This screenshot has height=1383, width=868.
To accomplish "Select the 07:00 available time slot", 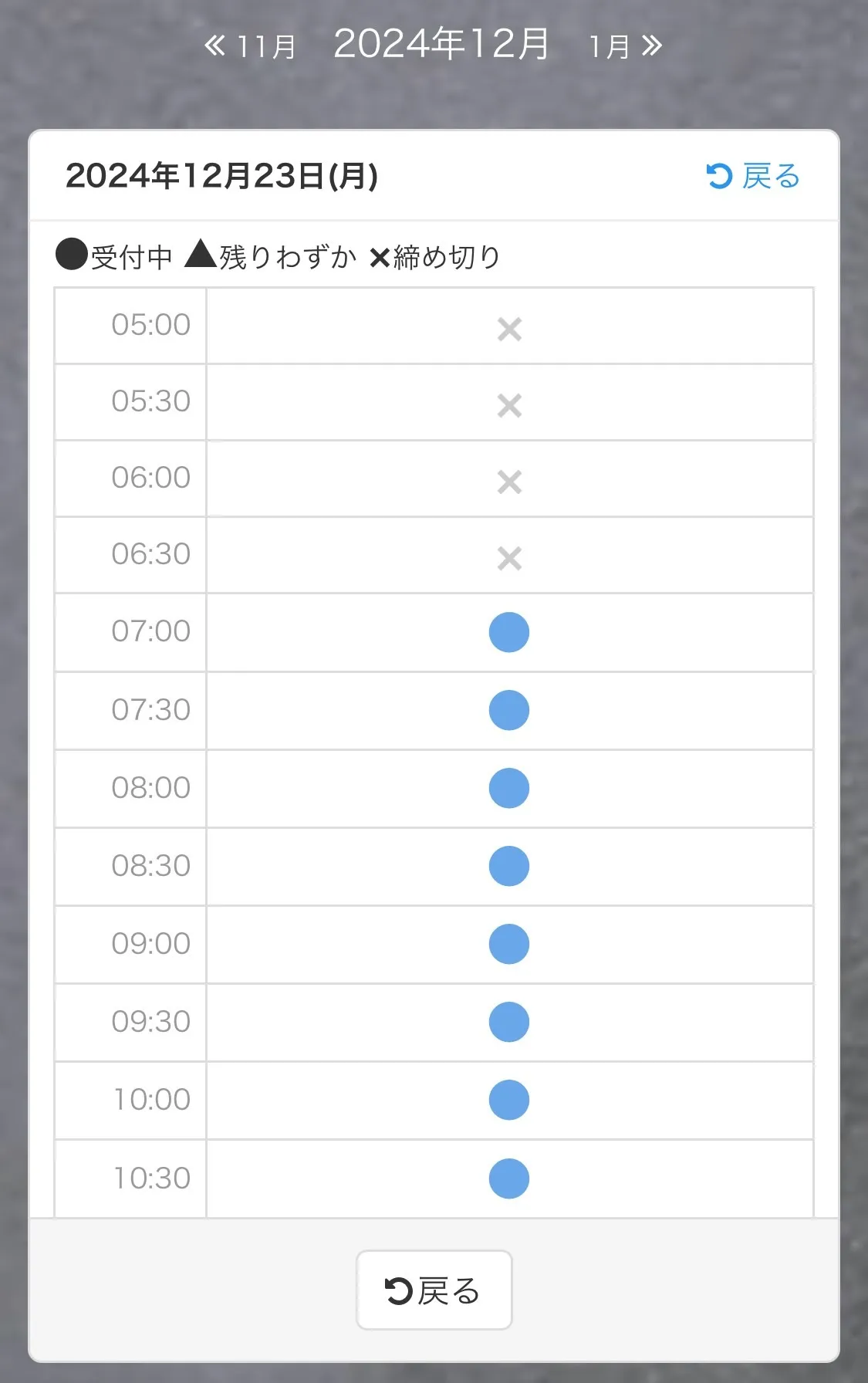I will click(x=509, y=632).
